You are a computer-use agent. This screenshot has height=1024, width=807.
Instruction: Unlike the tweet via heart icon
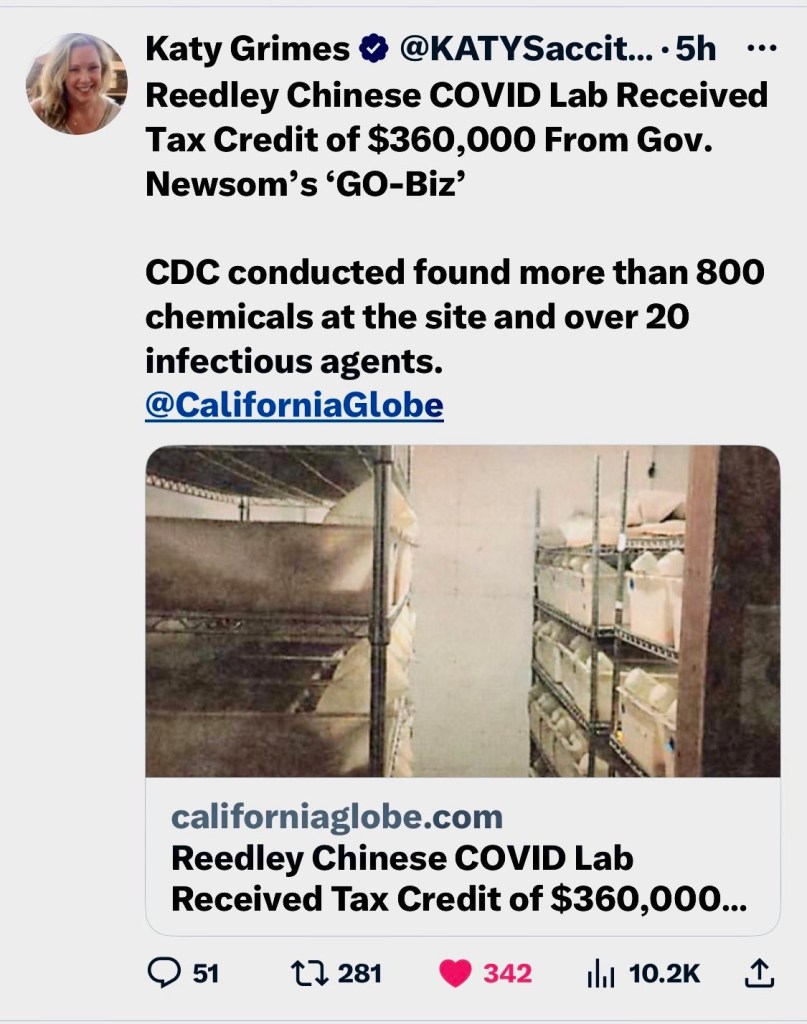(x=456, y=973)
